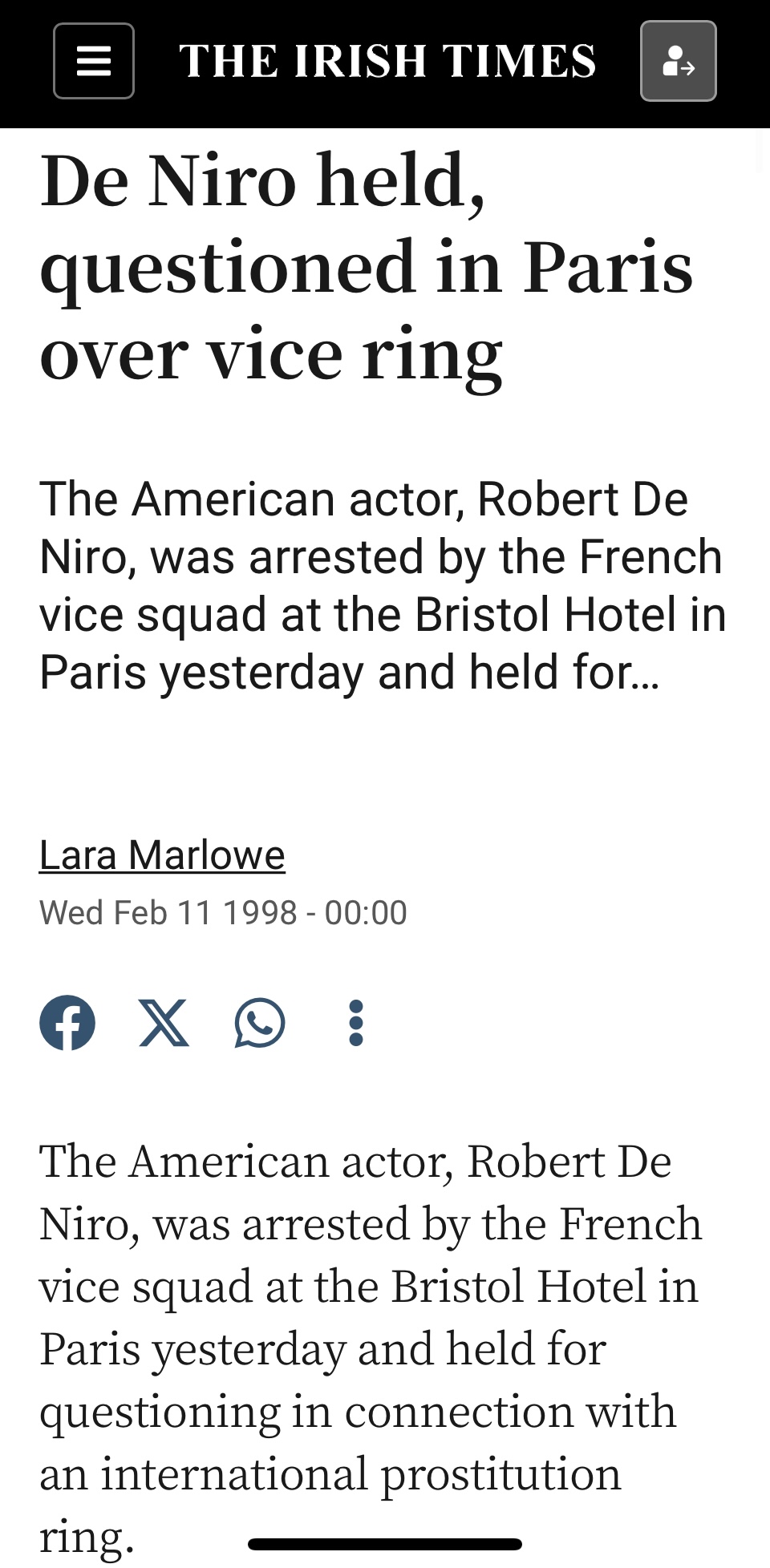Open the account sign-in icon

[678, 61]
